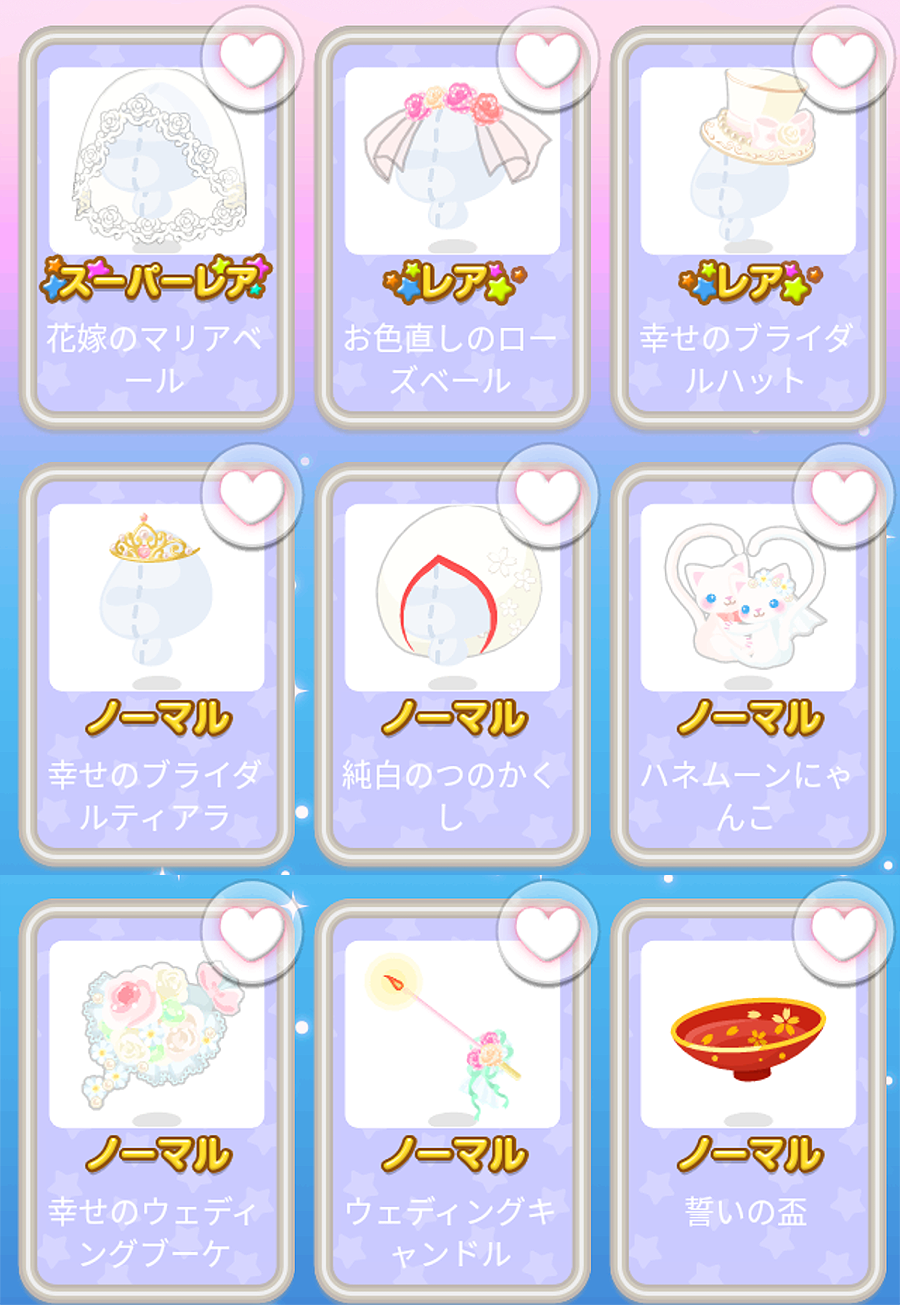Heart the 純白のつのかくし item
Screen dimensions: 900x1305
547,494
